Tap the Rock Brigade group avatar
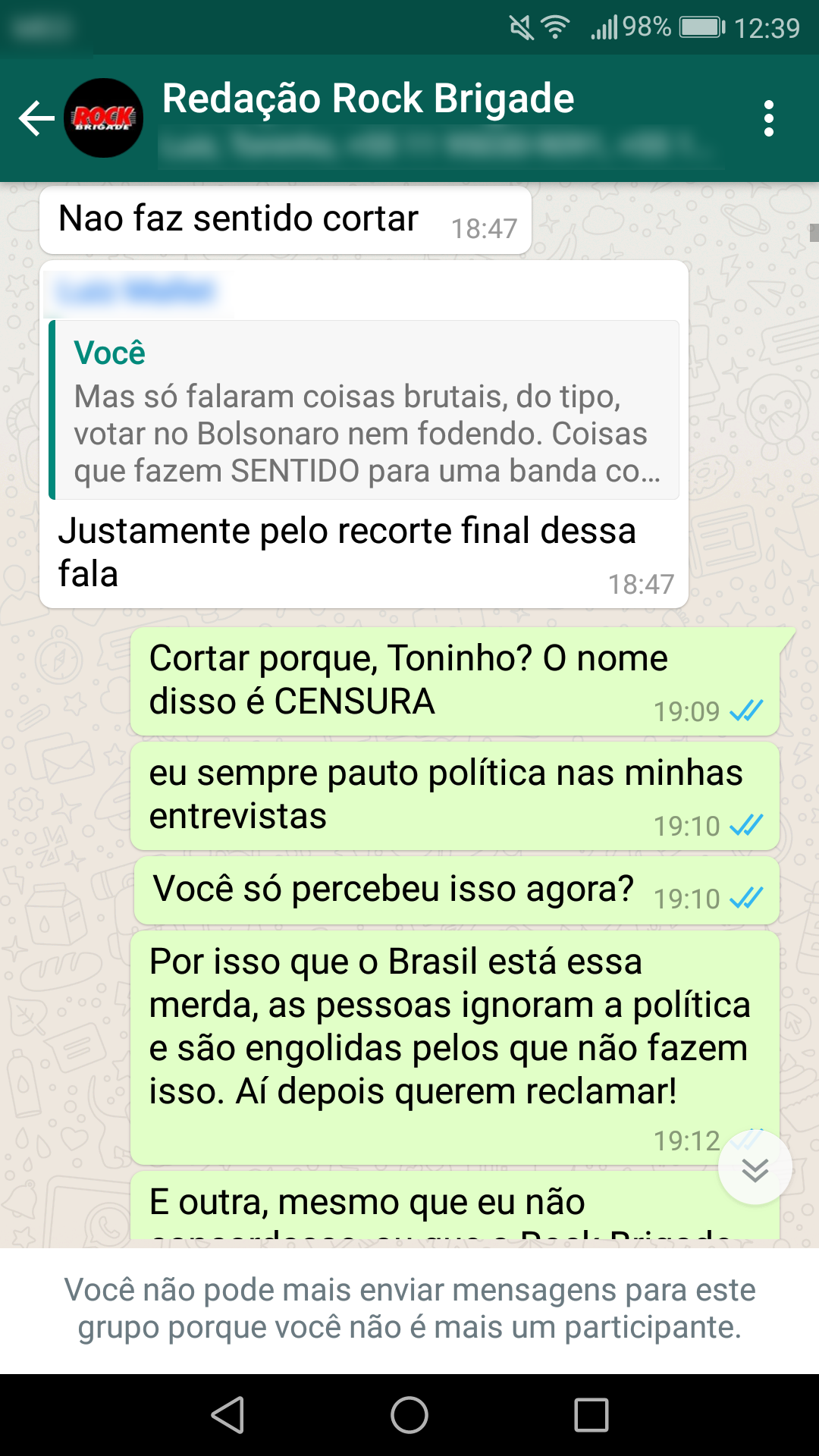The height and width of the screenshot is (1456, 819). tap(104, 118)
